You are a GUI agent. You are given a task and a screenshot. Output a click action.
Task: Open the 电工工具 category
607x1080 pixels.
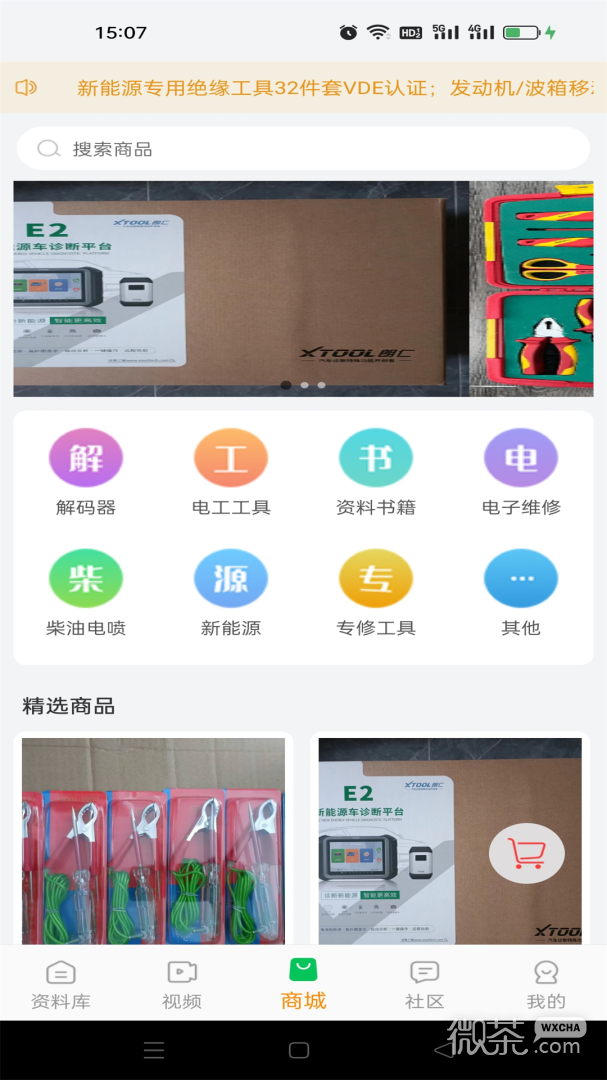231,472
